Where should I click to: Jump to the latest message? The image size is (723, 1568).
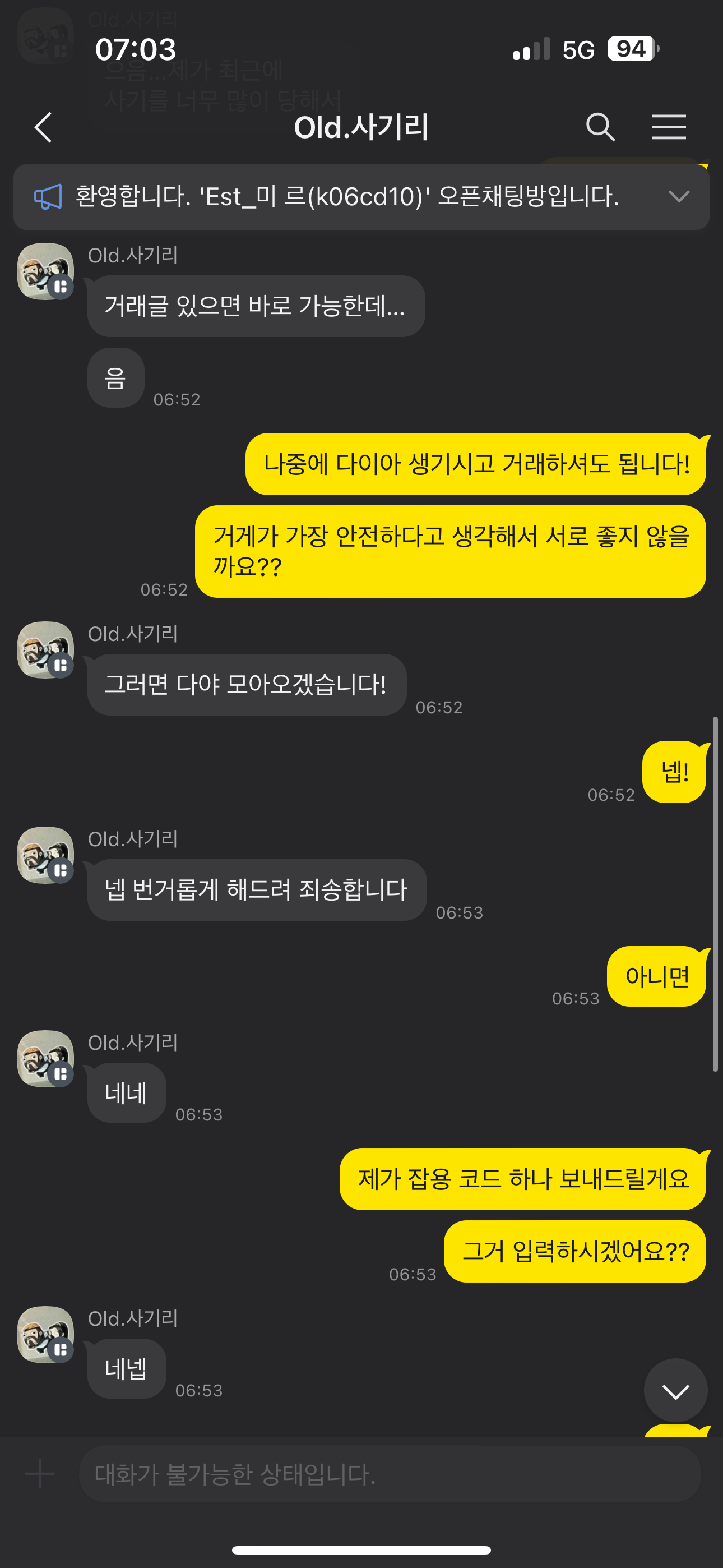point(675,1391)
